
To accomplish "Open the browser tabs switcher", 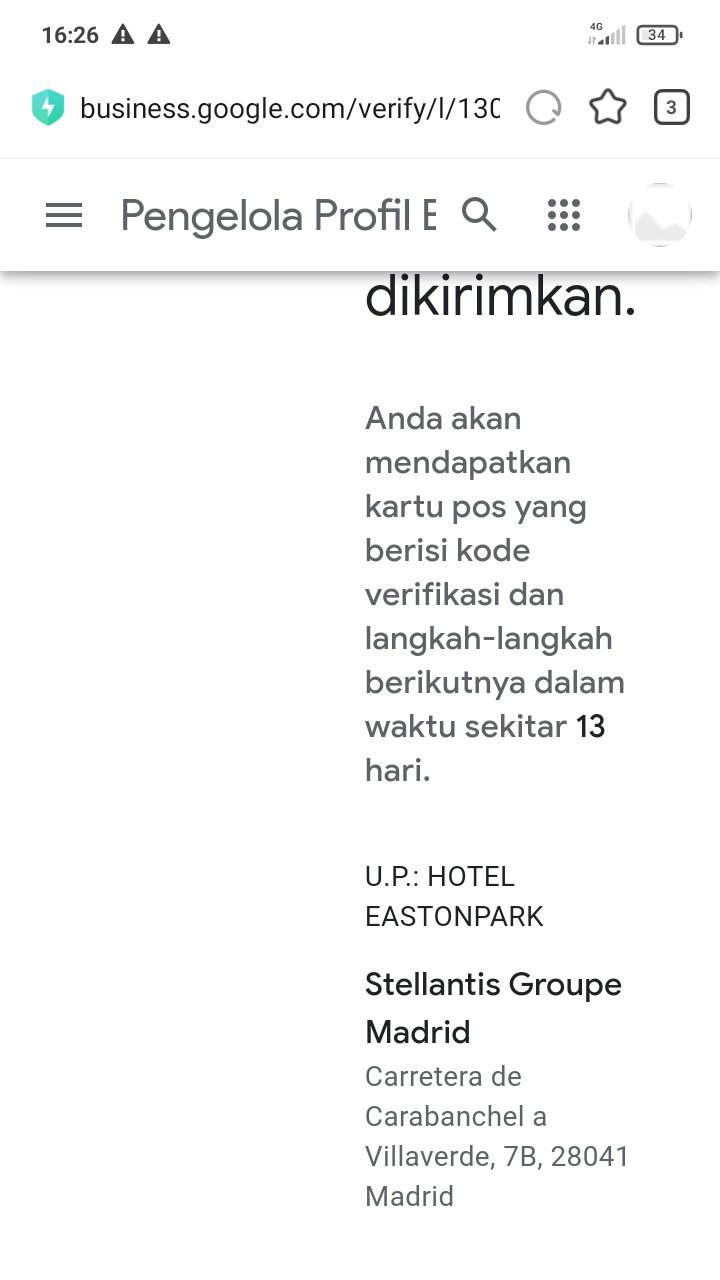I will coord(671,108).
